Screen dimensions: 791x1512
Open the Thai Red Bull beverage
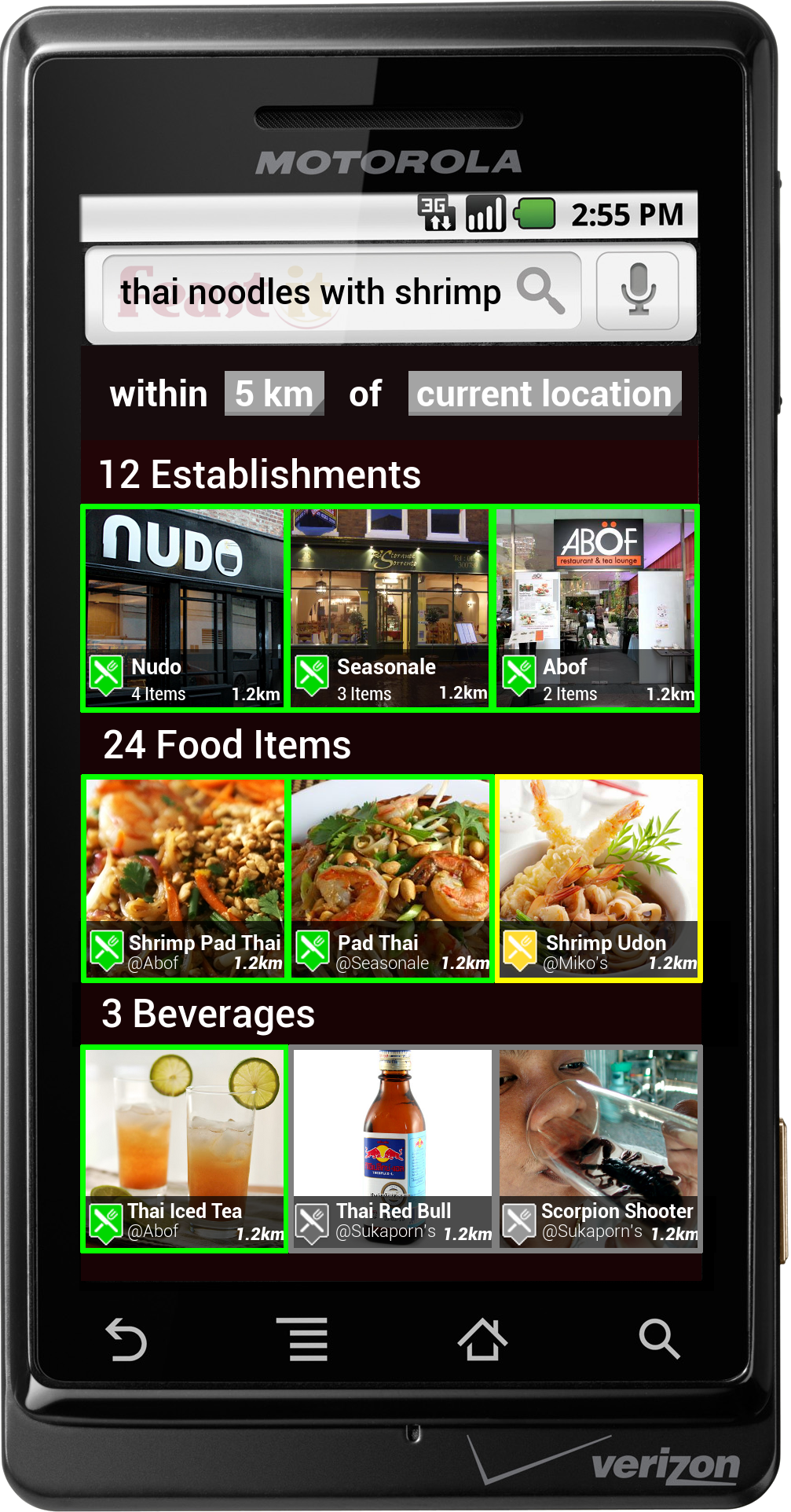[x=393, y=1148]
